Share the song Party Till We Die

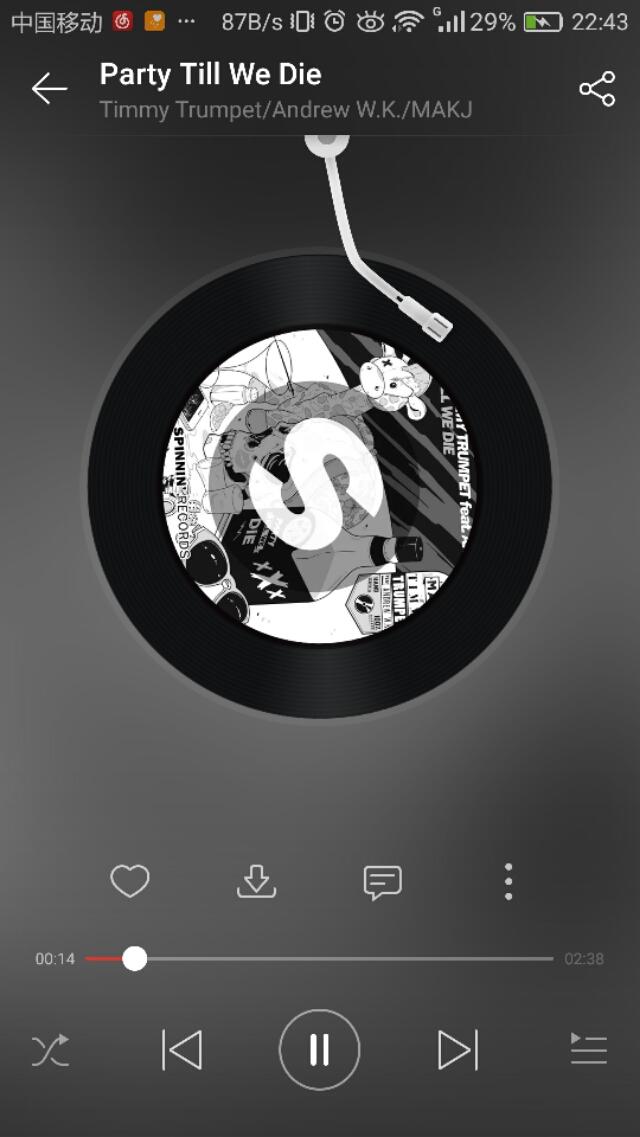[x=597, y=89]
